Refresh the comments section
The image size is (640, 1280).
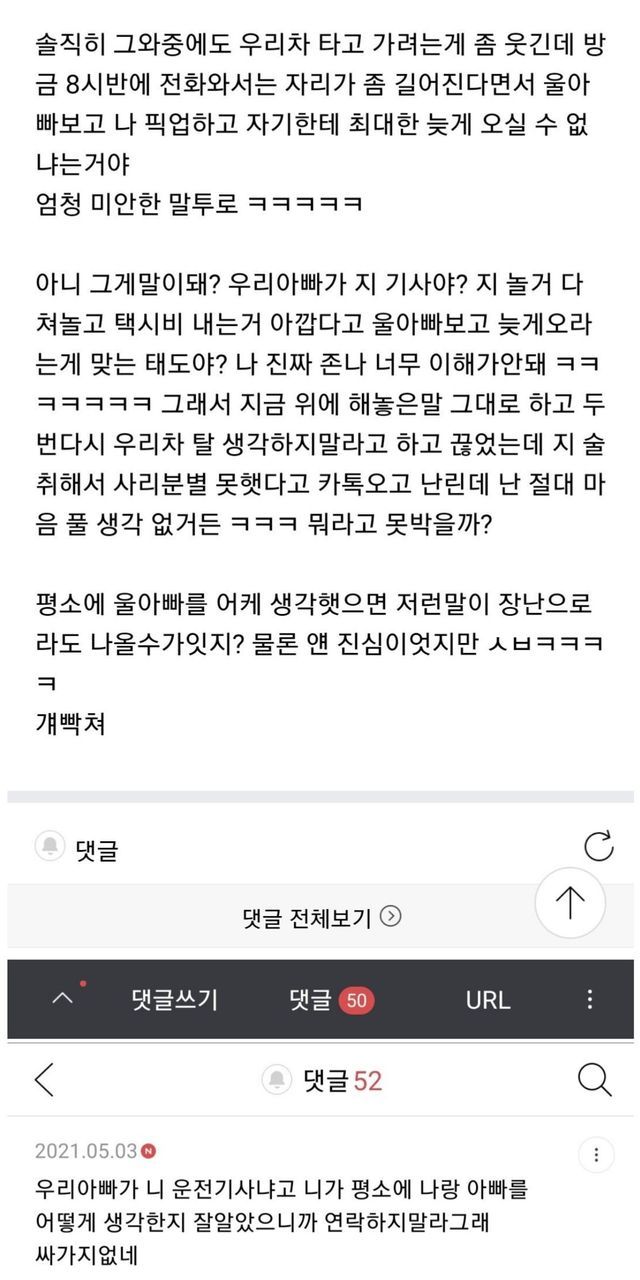click(x=598, y=847)
